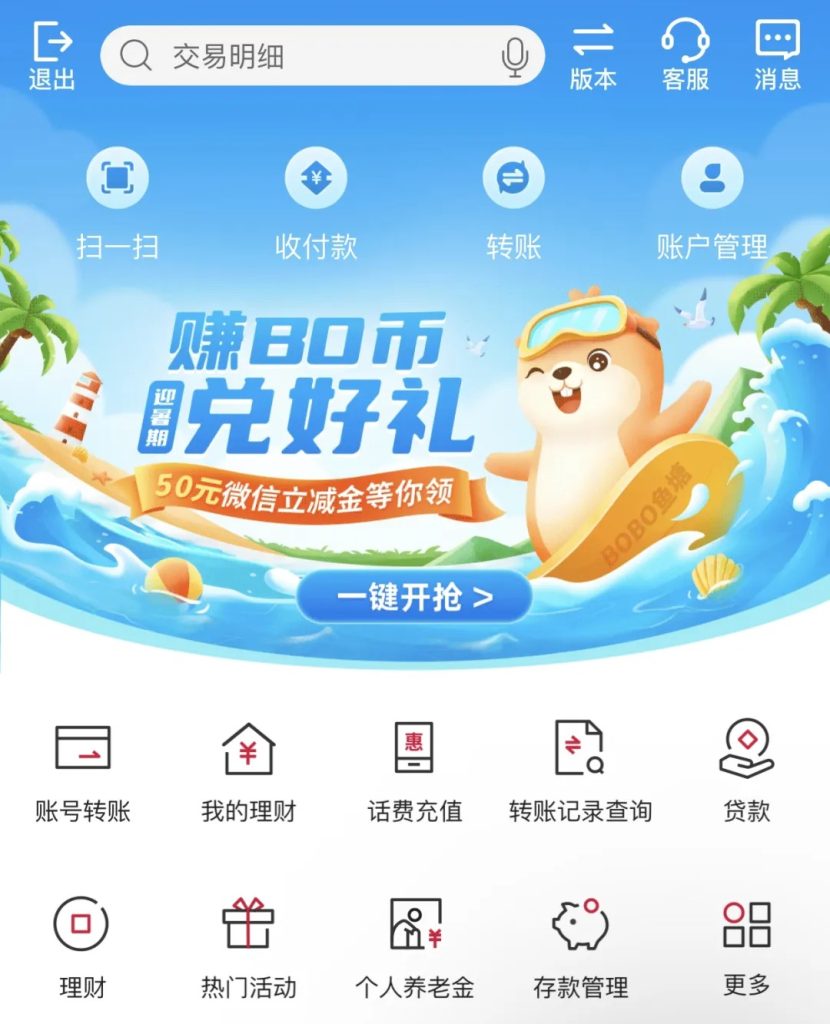Show 更多 services
Image resolution: width=830 pixels, height=1024 pixels.
click(x=746, y=947)
